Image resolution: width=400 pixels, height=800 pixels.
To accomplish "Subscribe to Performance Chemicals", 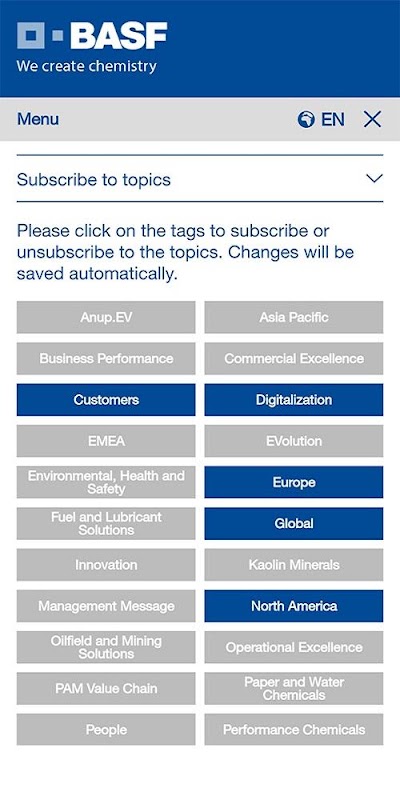I will [x=294, y=730].
